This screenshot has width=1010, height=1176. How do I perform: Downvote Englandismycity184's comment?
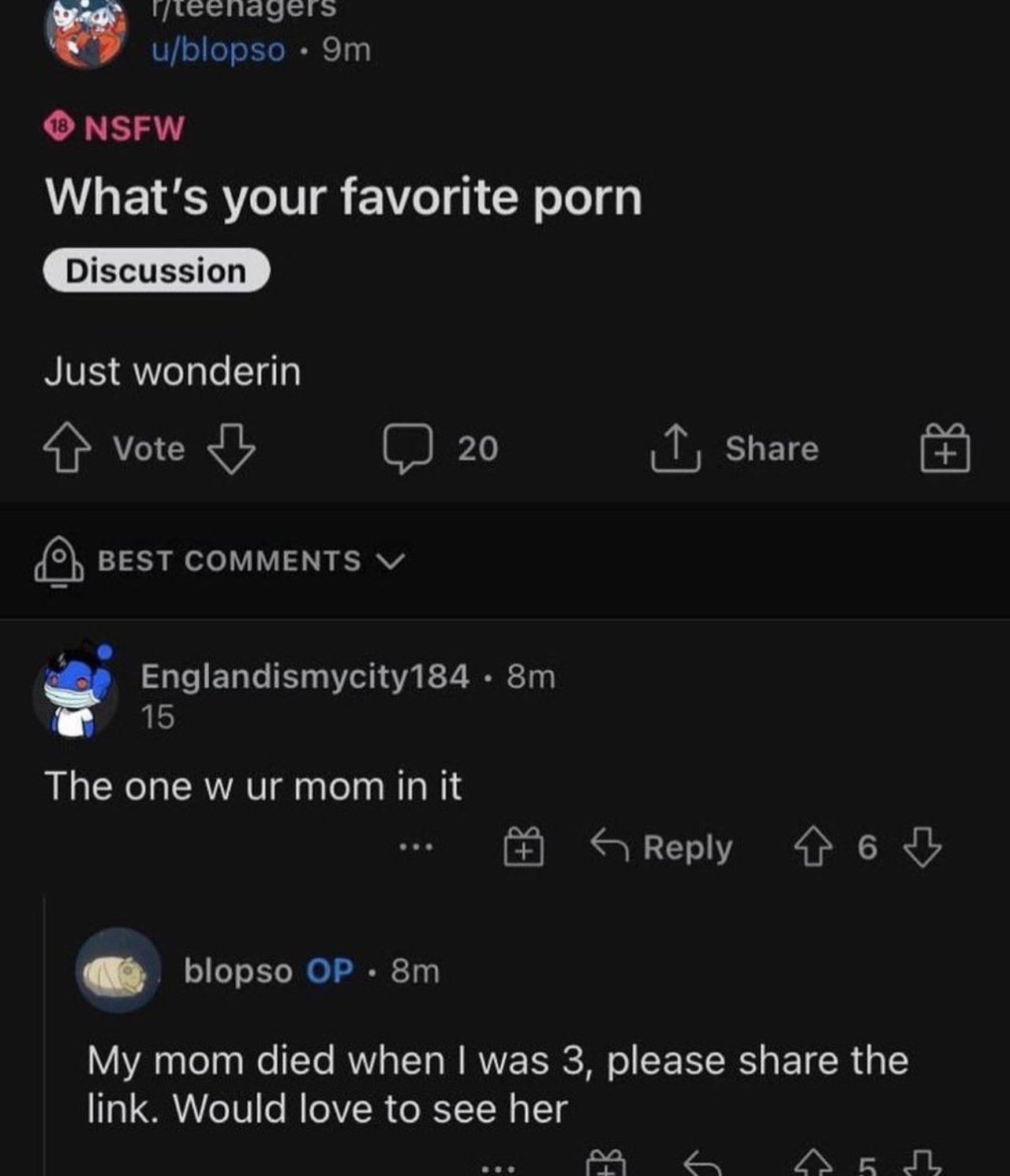(x=922, y=848)
